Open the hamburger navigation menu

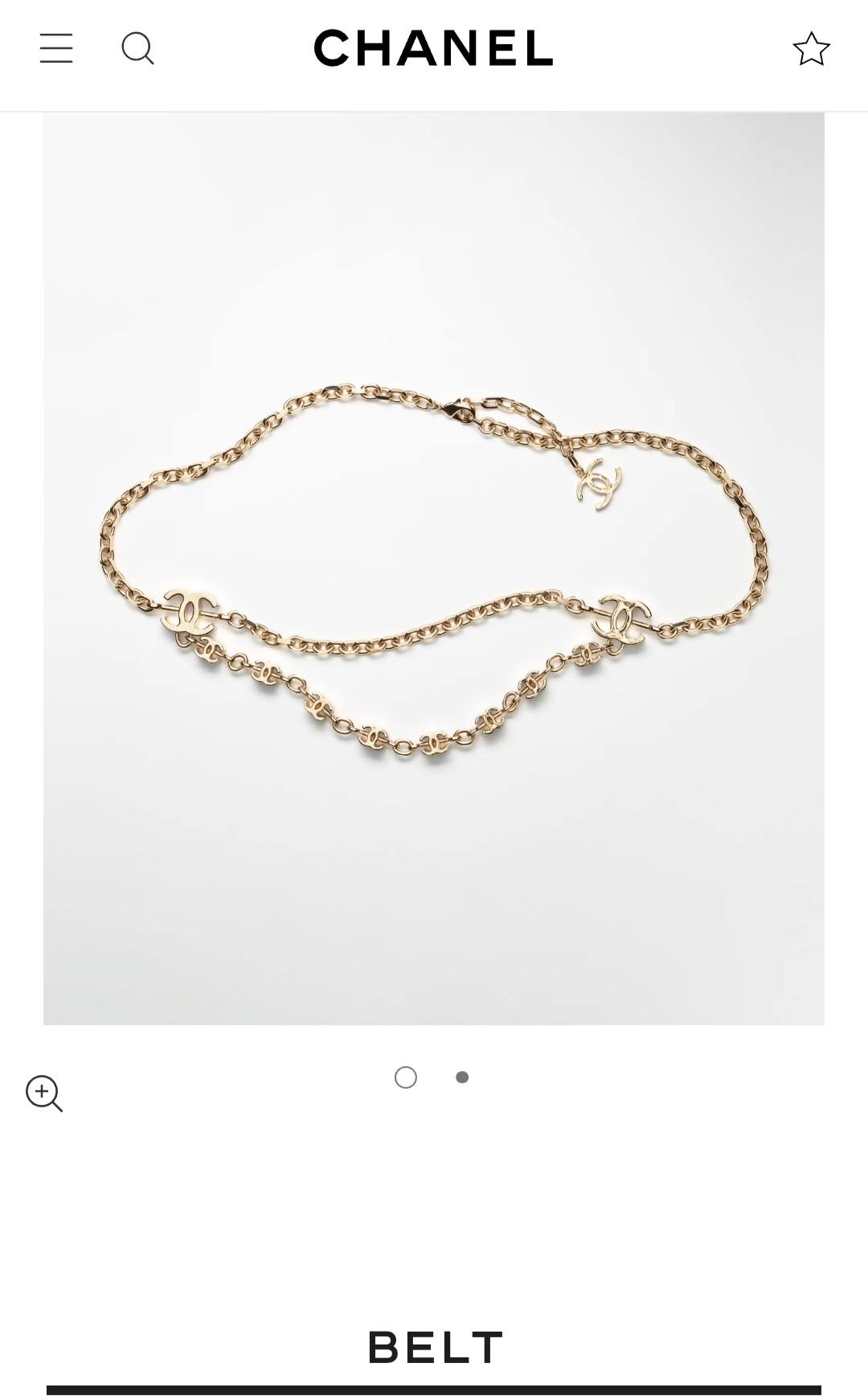56,48
